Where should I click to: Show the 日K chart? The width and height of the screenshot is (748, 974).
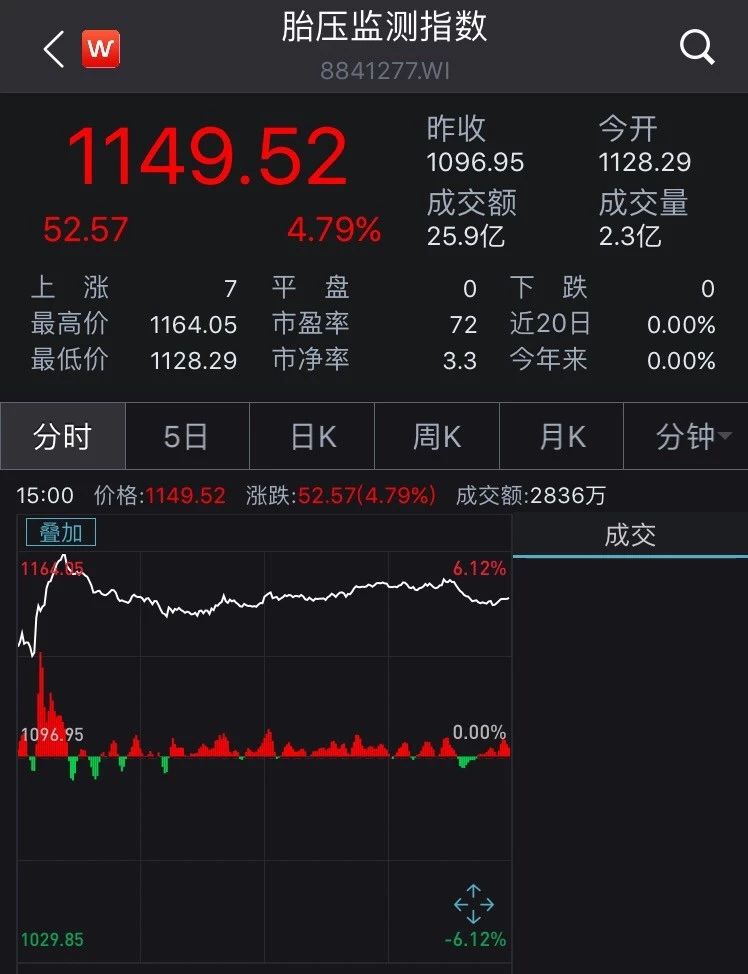(x=312, y=437)
